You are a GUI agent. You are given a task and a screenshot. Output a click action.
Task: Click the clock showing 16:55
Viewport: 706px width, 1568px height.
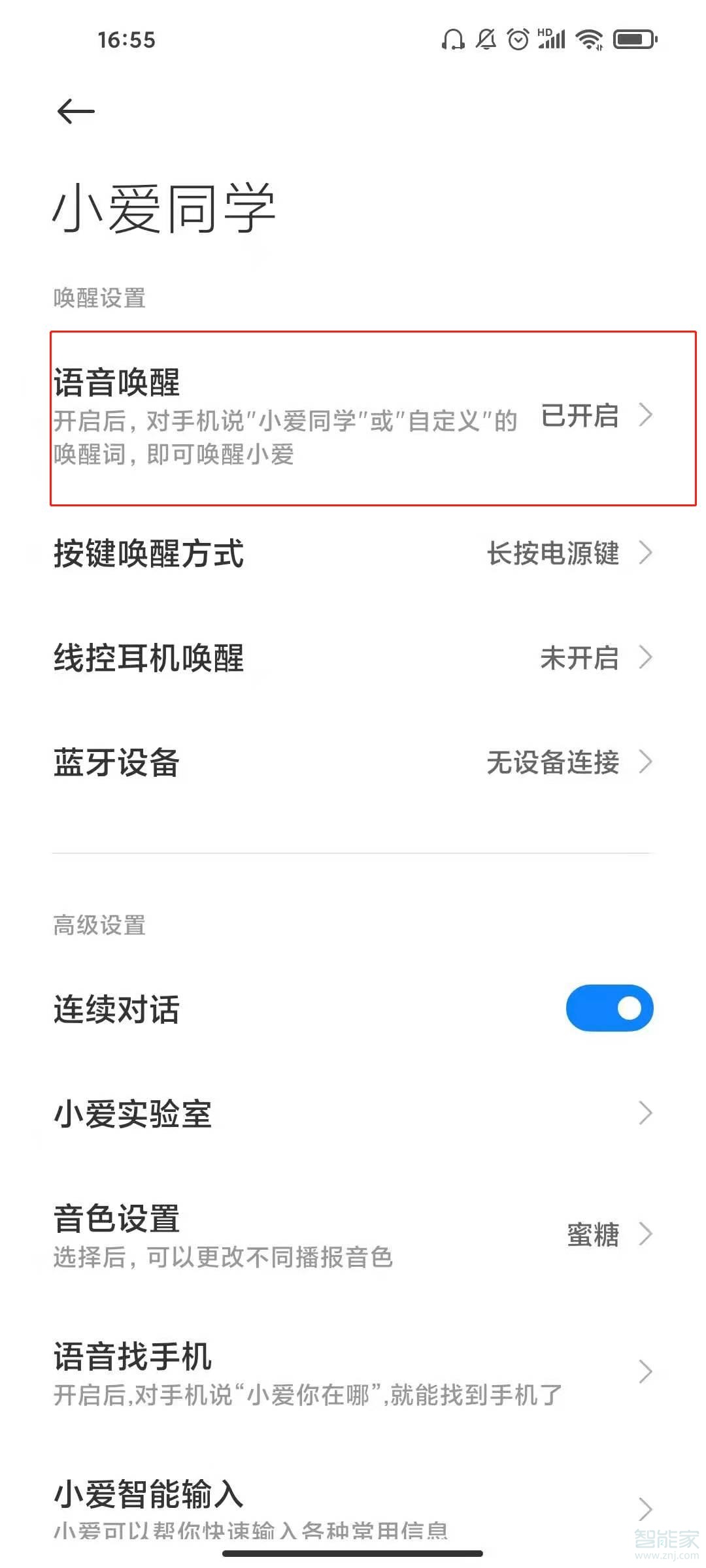[x=126, y=41]
